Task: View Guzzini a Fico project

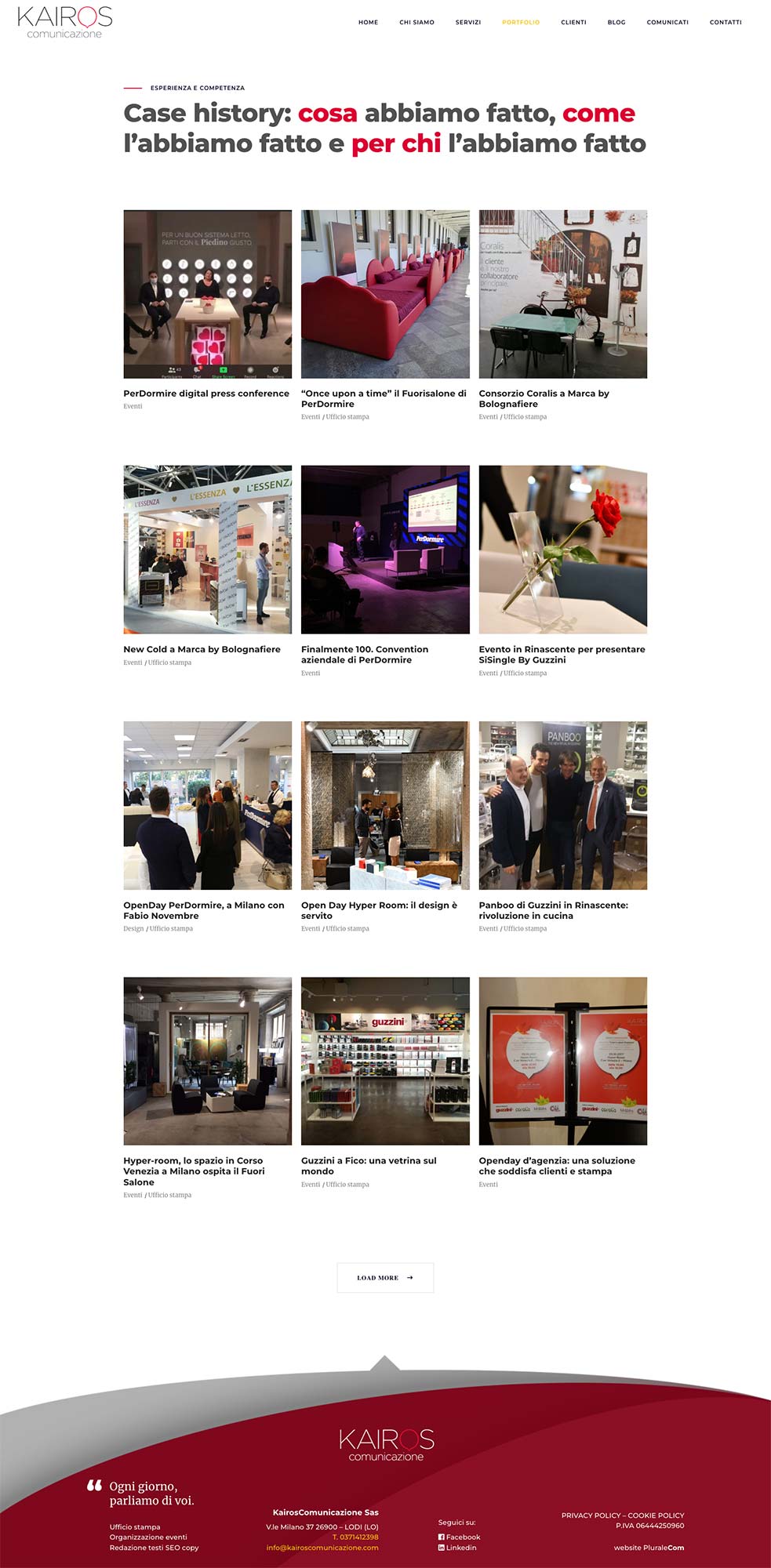Action: click(369, 1166)
